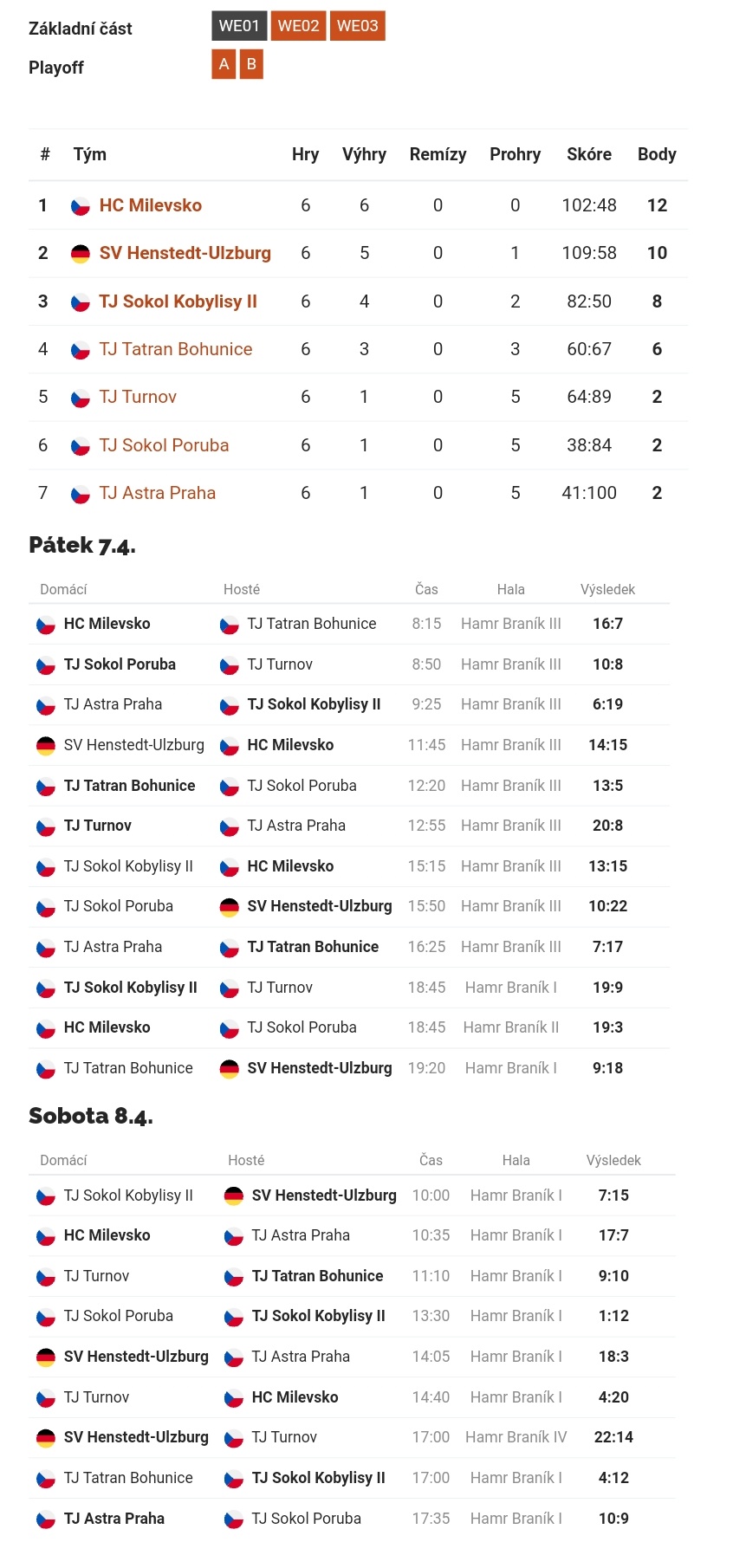Open Playoff group A

(224, 64)
